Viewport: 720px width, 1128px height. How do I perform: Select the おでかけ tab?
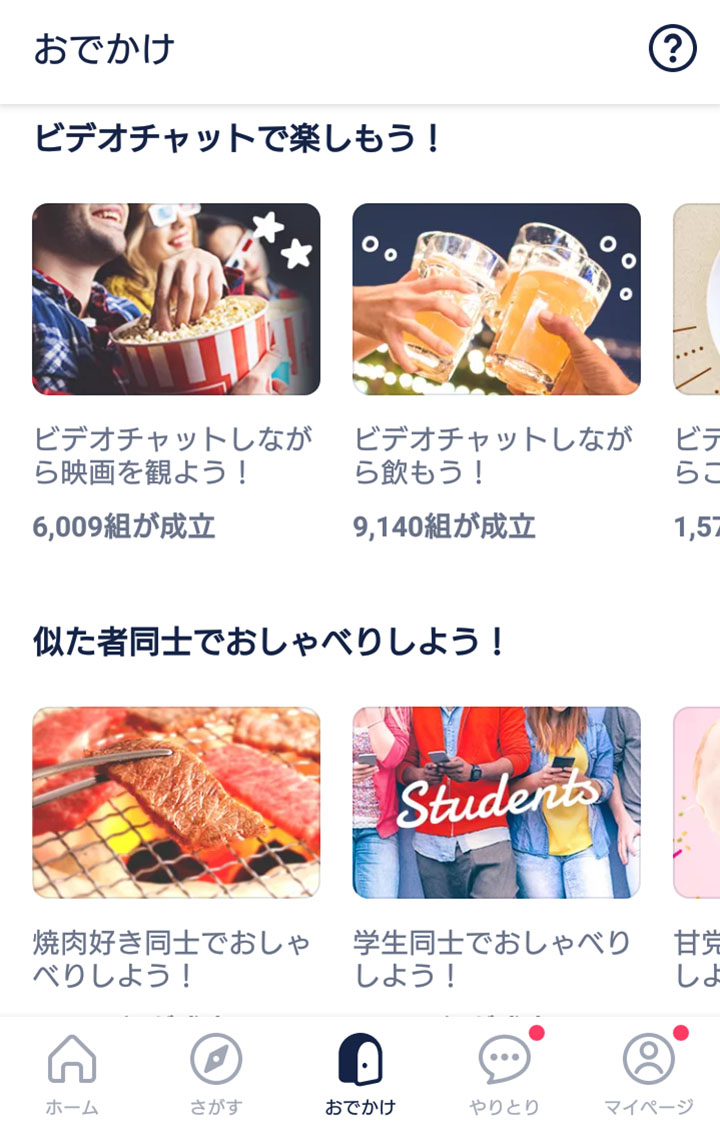[x=360, y=1074]
